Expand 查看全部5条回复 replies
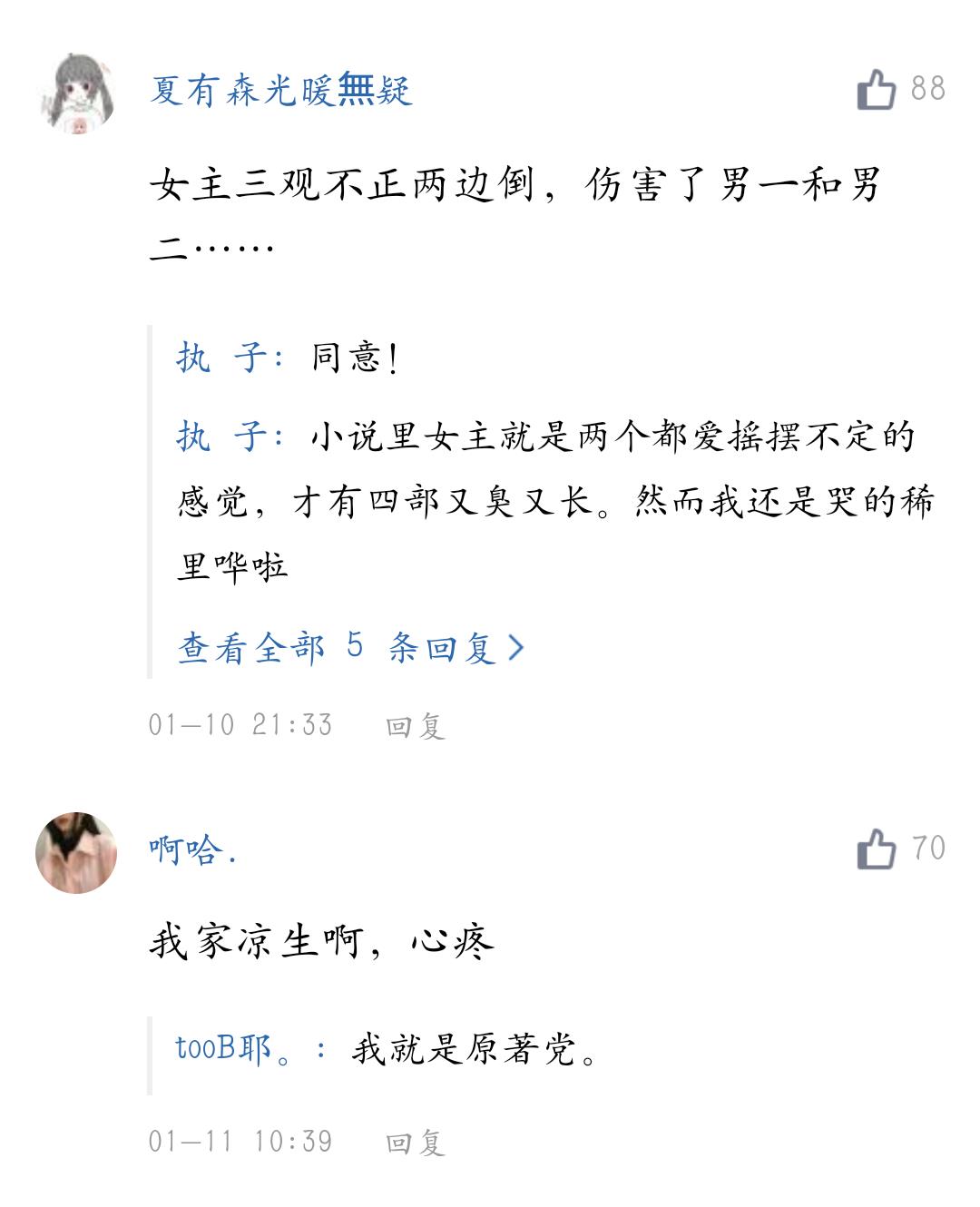The image size is (980, 1207). pos(350,648)
